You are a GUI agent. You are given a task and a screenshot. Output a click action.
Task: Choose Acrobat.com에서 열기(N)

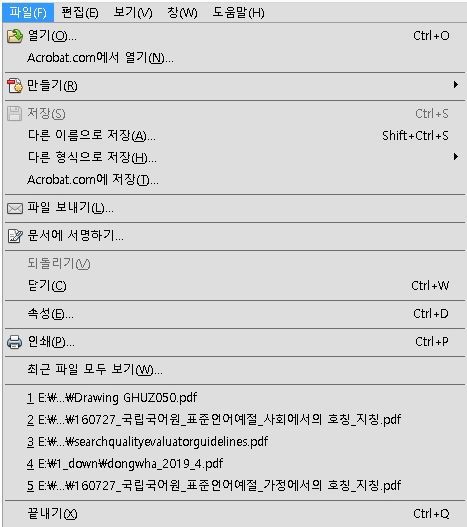(234, 58)
